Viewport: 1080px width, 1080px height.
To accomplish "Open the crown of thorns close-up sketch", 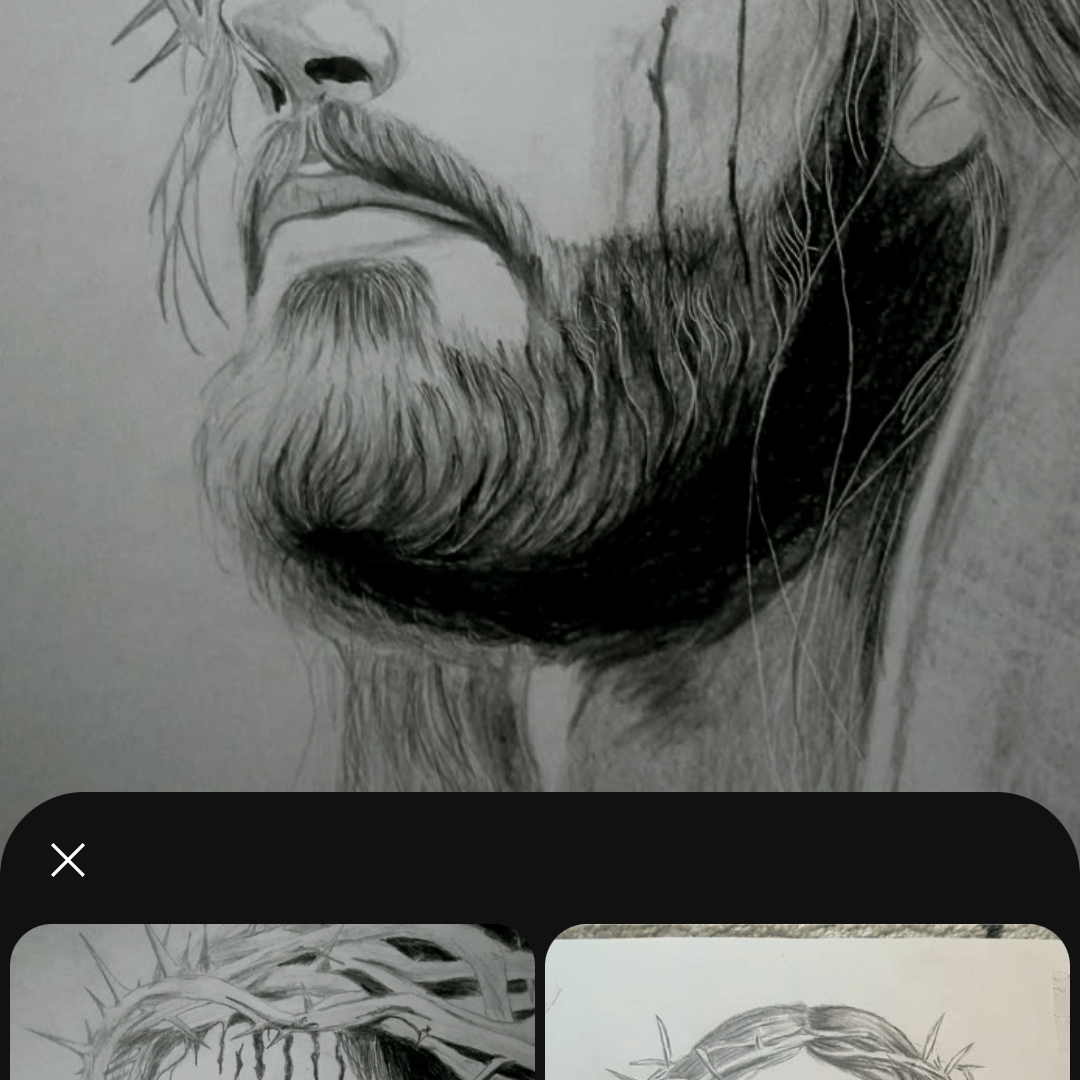I will point(272,1002).
